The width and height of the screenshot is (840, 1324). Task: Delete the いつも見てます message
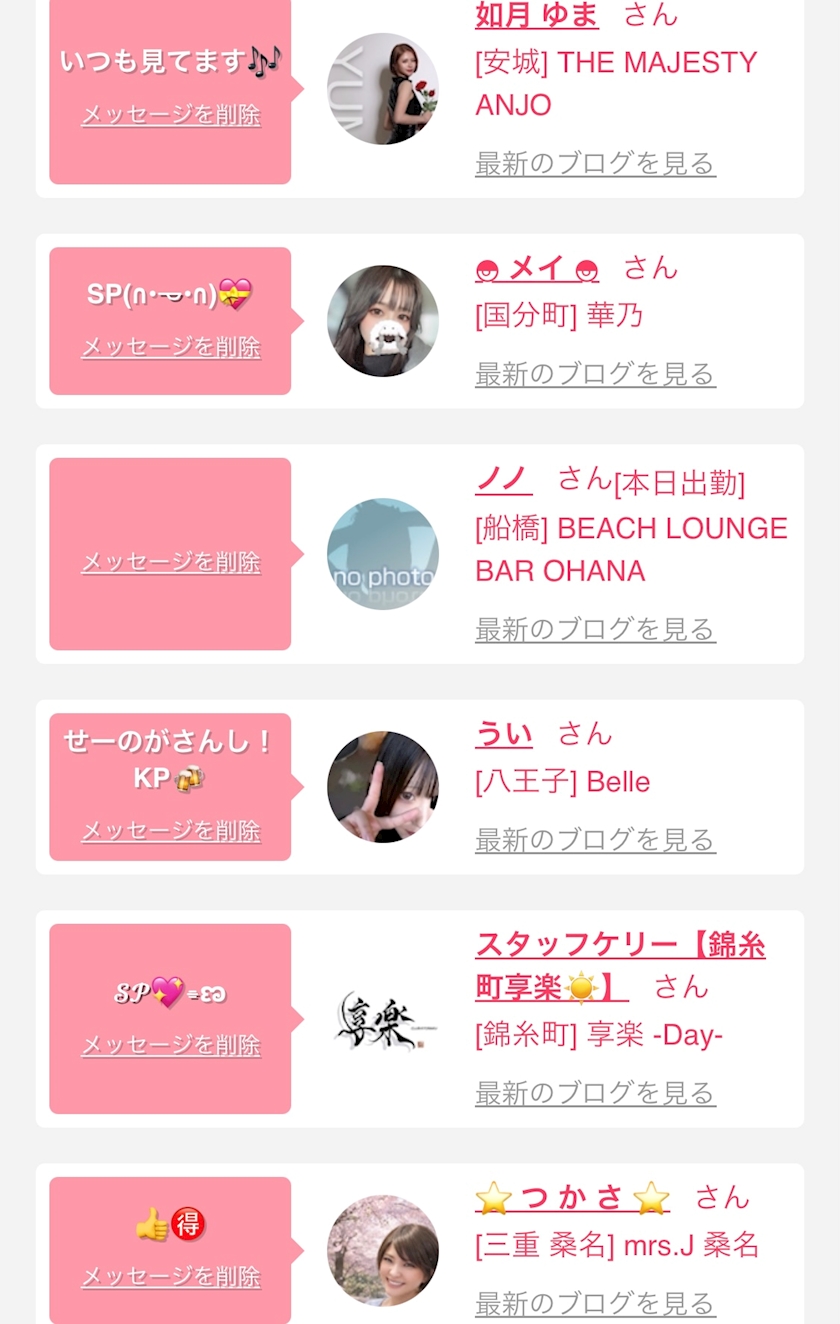point(171,115)
